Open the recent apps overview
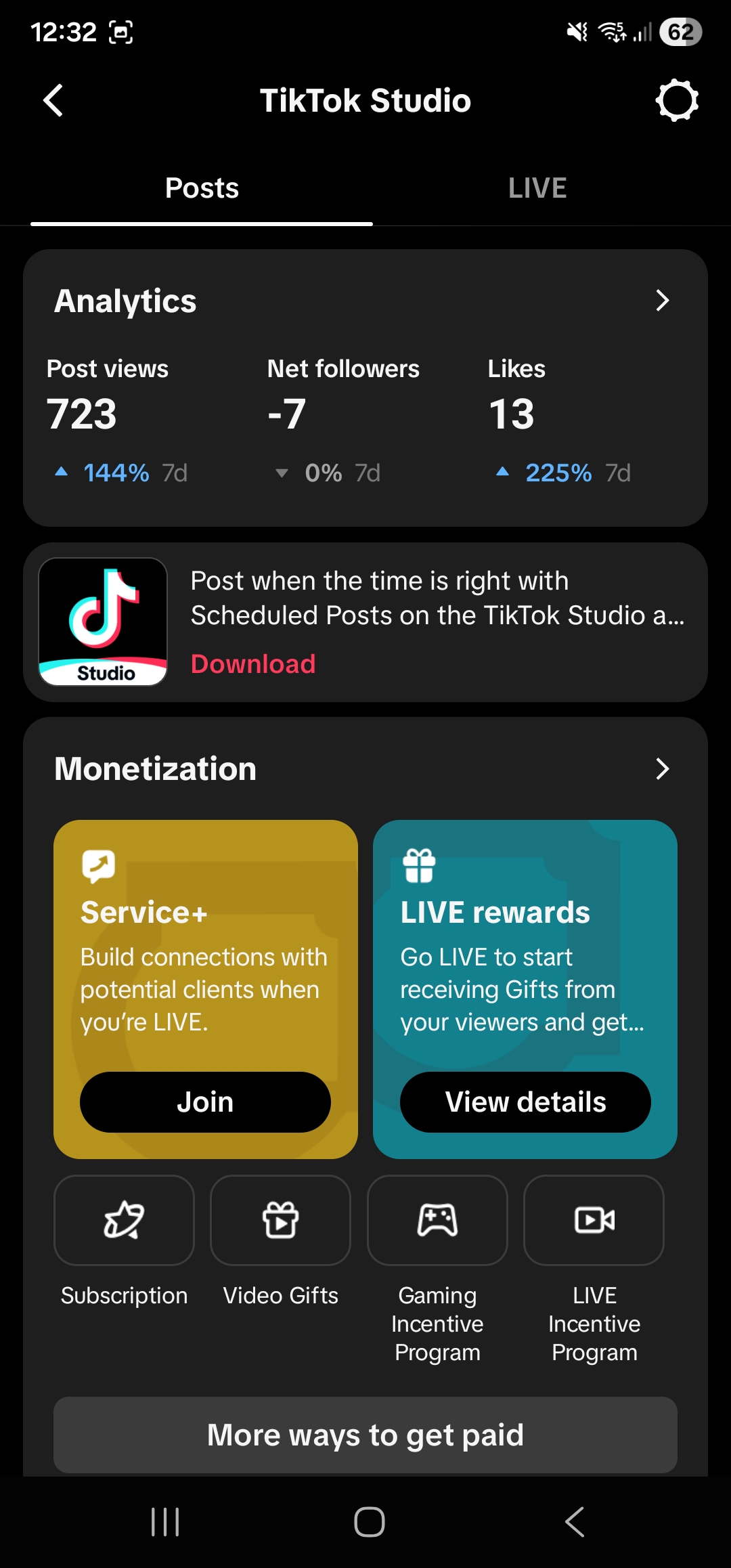 (x=165, y=1522)
